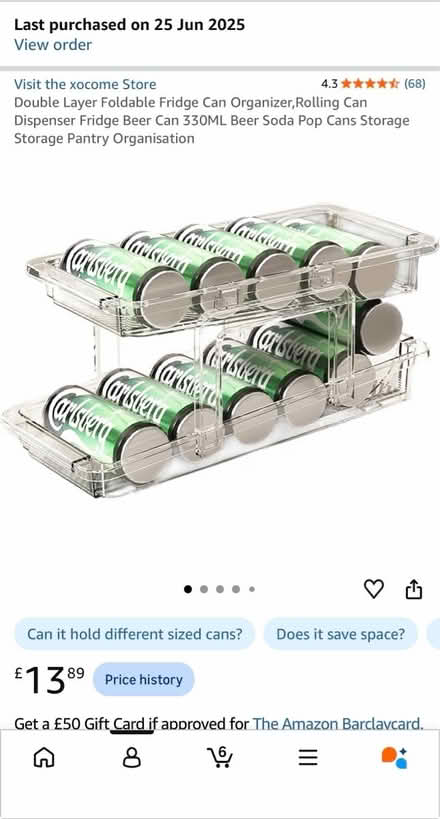
Task: Go to Home tab
Action: click(44, 757)
